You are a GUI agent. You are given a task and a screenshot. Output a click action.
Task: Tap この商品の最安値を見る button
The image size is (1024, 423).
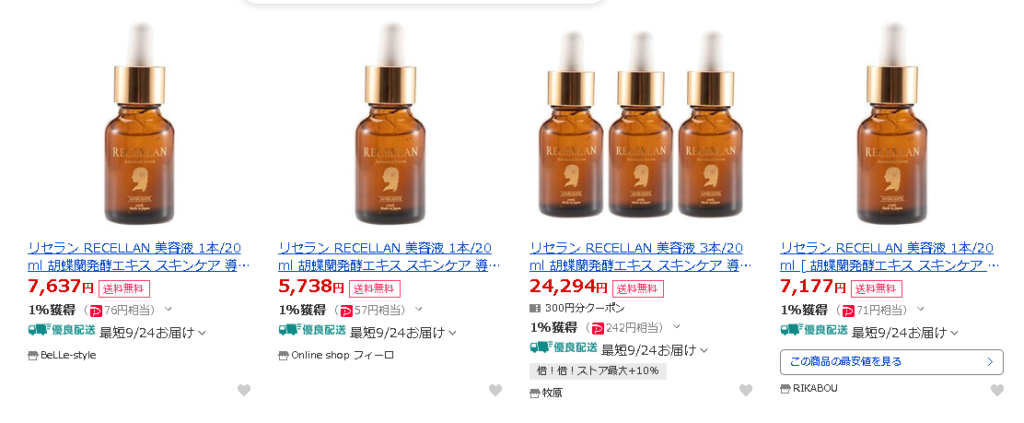(x=891, y=361)
